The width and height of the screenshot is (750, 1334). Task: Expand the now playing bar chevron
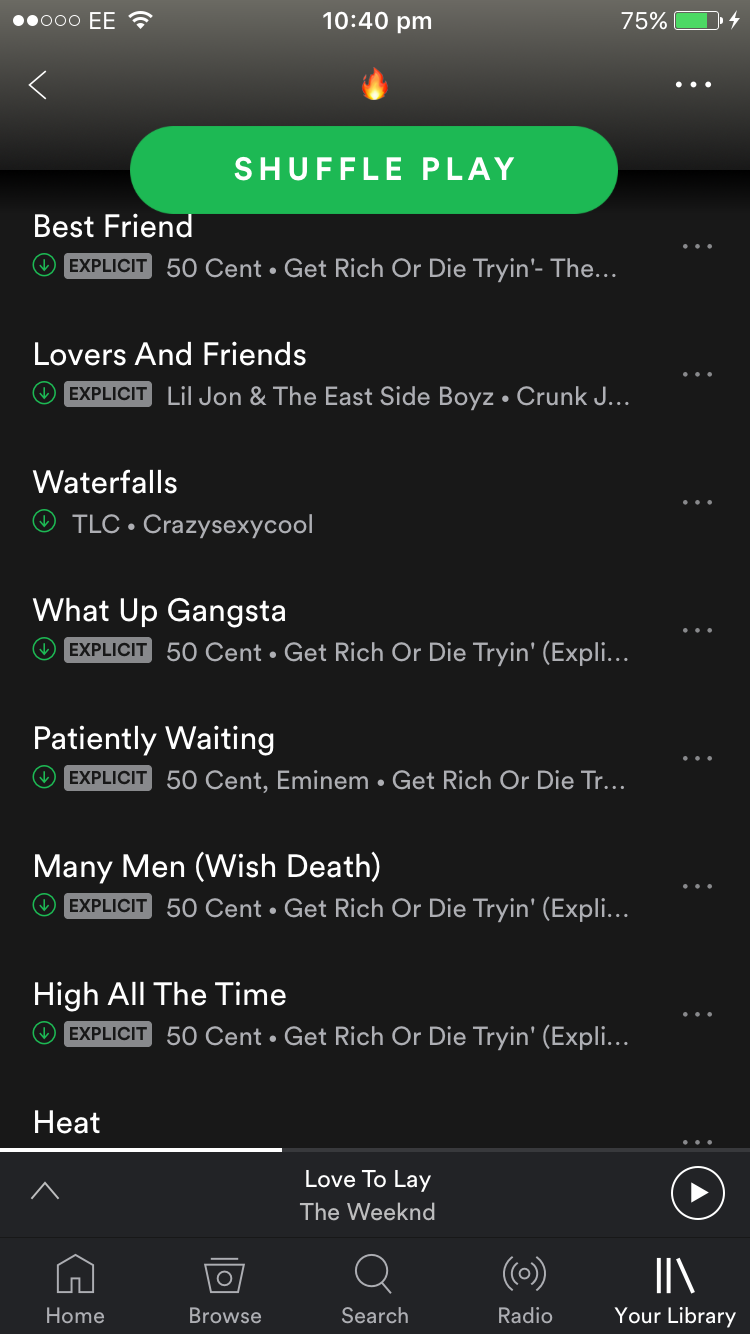[45, 1191]
